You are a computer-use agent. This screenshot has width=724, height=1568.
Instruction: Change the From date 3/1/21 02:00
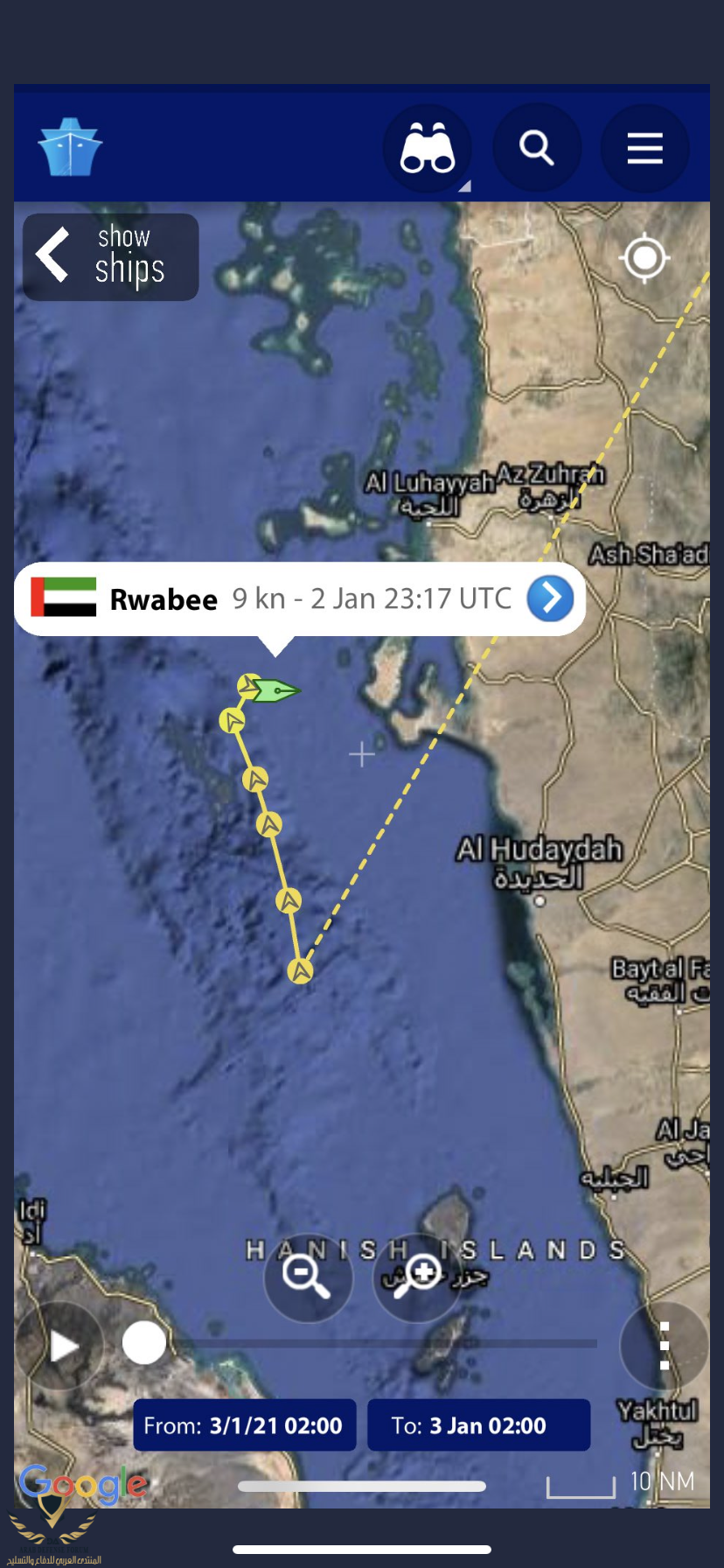(244, 1425)
